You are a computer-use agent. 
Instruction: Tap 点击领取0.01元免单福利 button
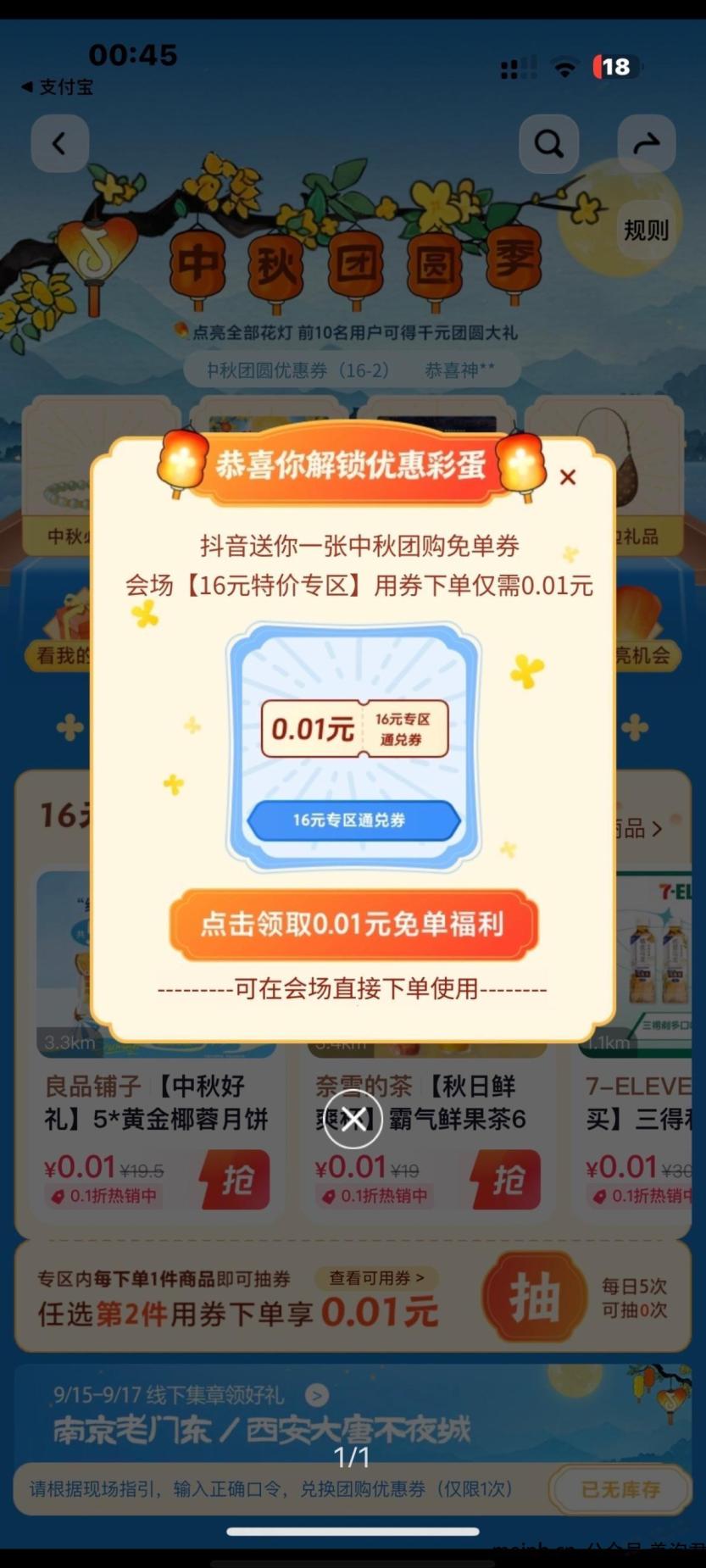point(353,925)
